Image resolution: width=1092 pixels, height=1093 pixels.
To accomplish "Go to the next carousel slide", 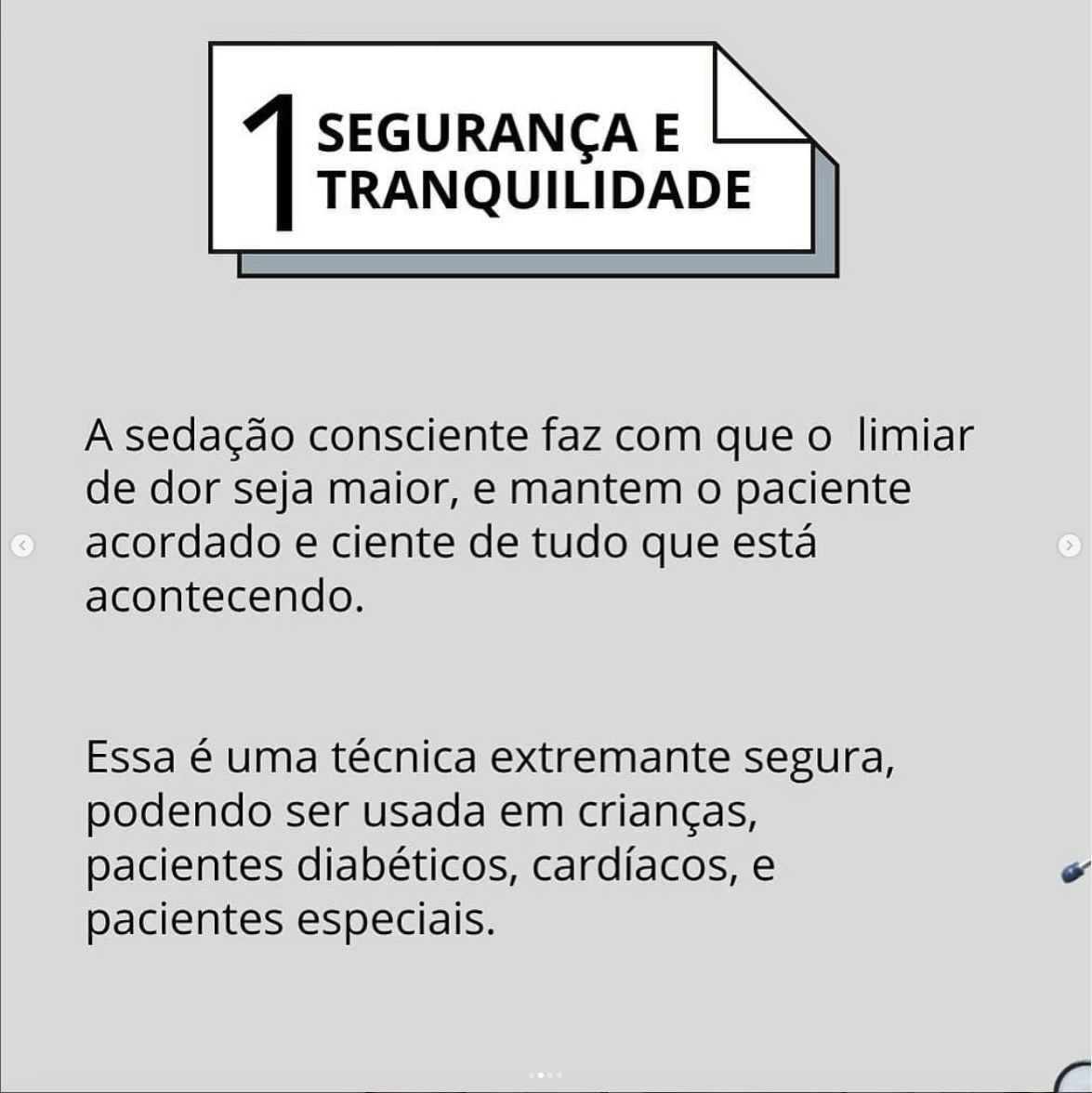I will pyautogui.click(x=1070, y=546).
